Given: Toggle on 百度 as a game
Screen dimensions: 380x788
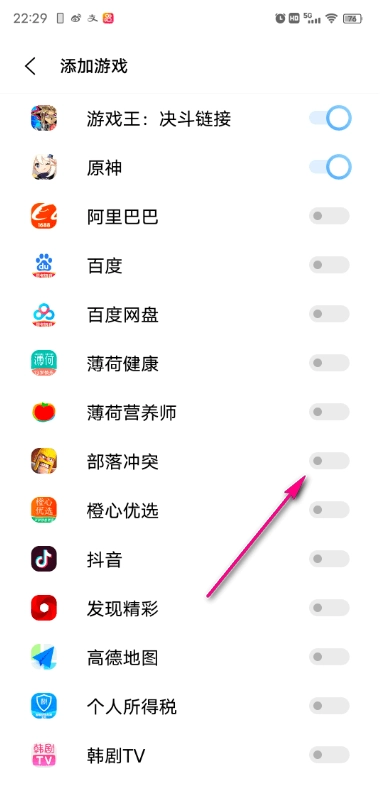Looking at the screenshot, I should point(329,265).
